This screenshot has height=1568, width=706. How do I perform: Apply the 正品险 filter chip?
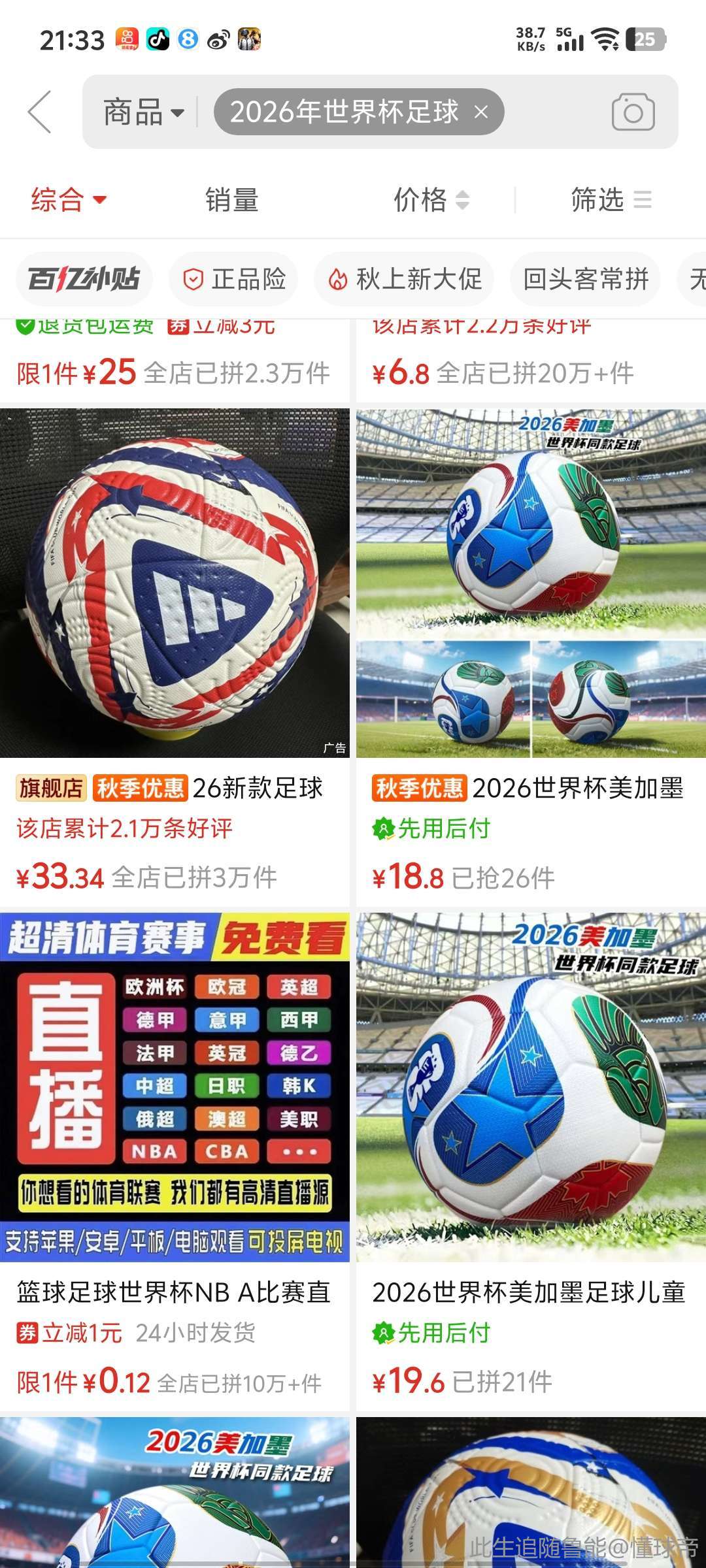[x=234, y=280]
